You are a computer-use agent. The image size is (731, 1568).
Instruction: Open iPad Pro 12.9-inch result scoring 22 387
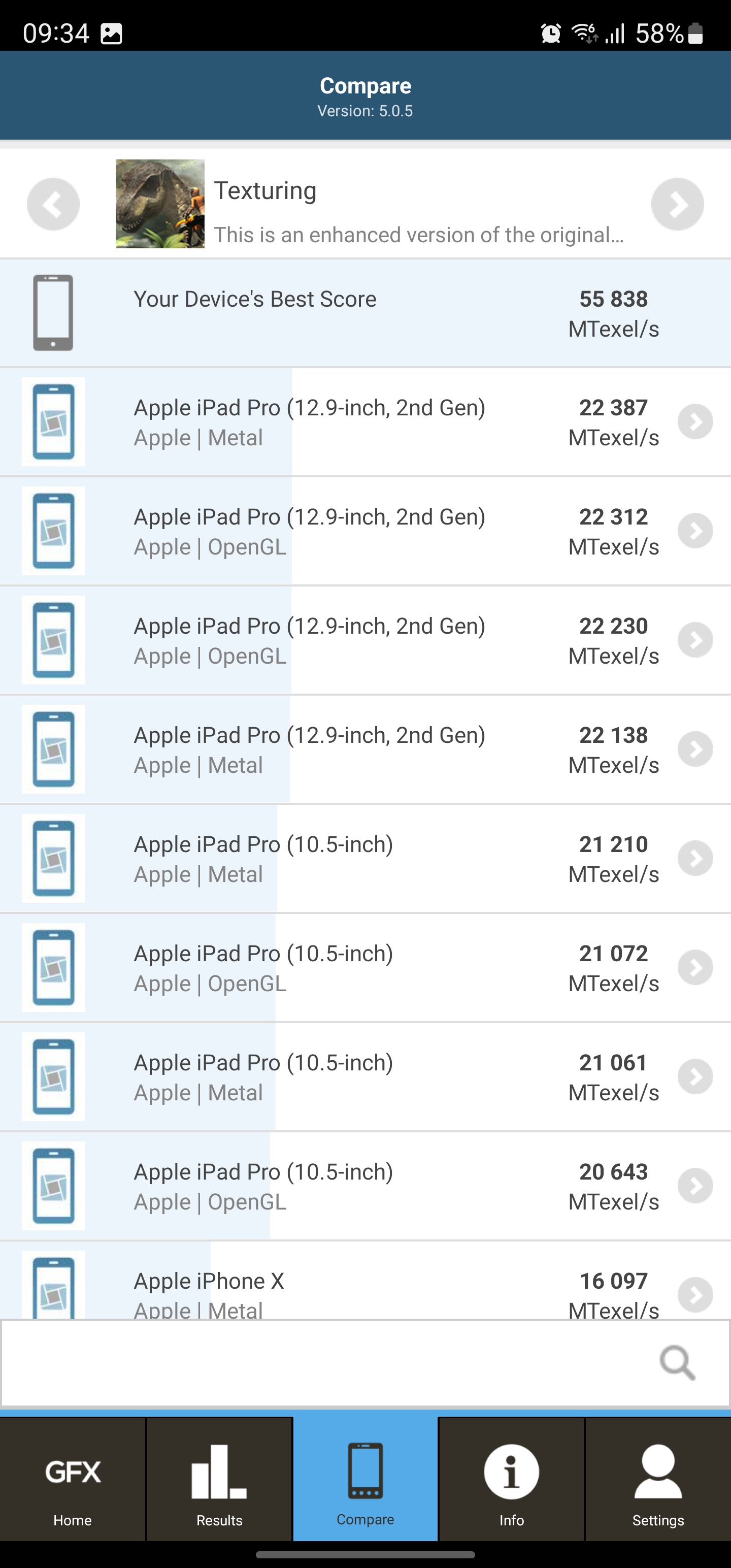[365, 422]
